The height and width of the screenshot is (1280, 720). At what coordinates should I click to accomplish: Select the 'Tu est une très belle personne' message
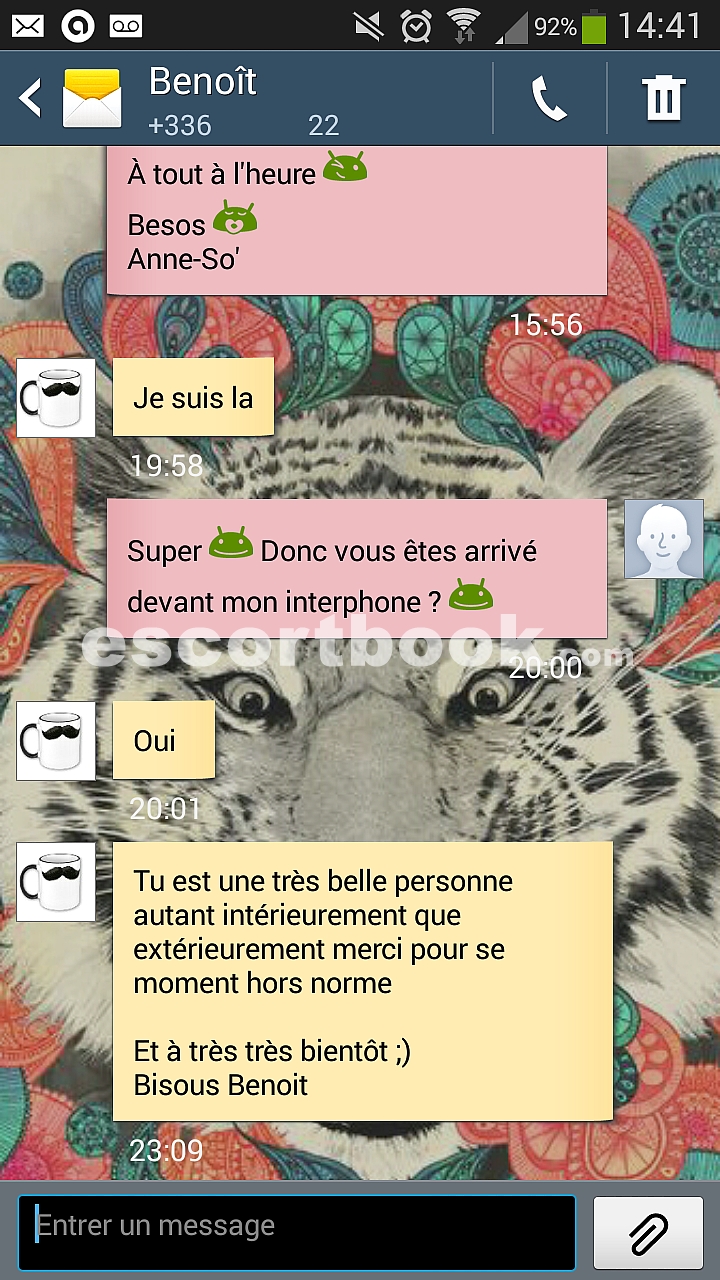(x=363, y=982)
